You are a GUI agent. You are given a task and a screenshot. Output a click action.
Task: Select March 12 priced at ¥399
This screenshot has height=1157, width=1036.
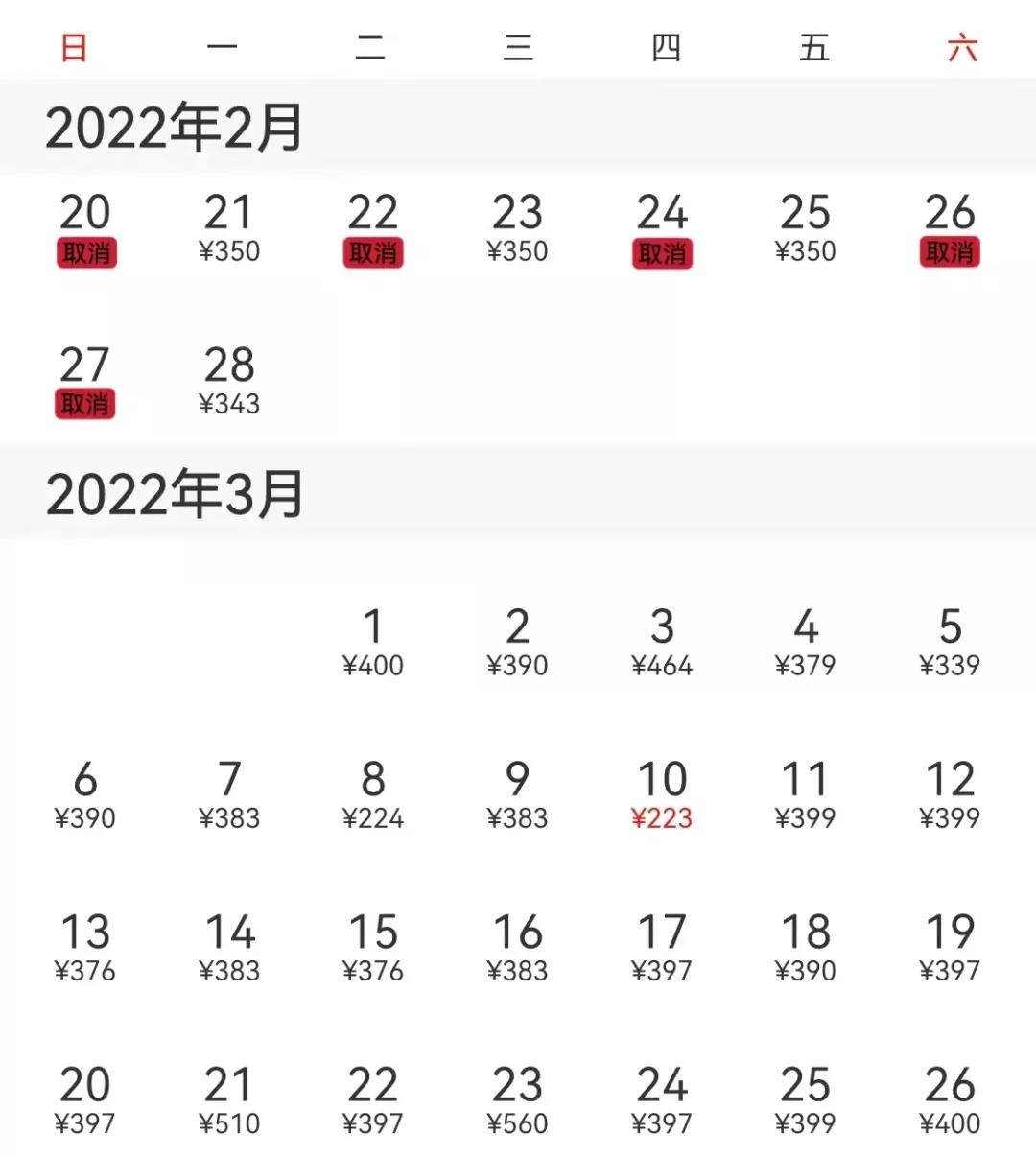click(950, 794)
